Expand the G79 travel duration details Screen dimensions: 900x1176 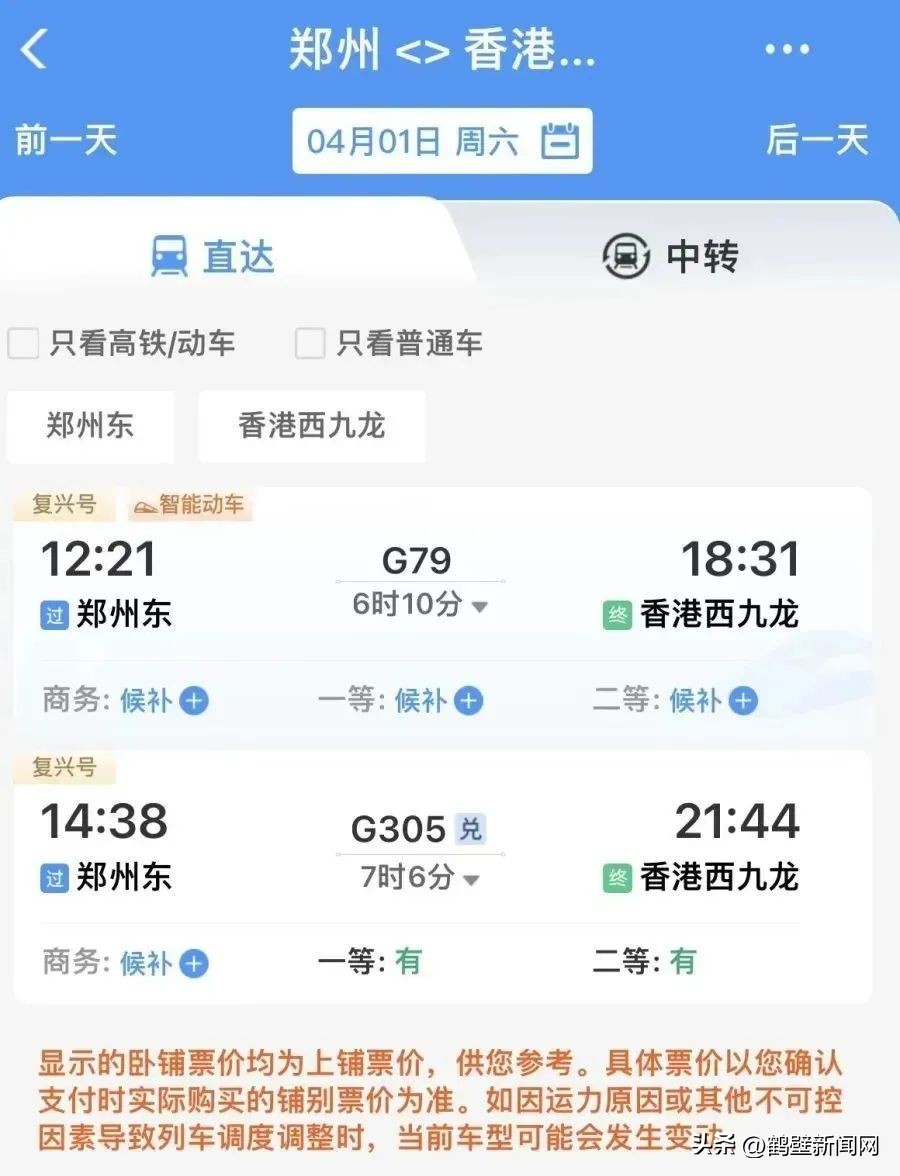[x=479, y=605]
